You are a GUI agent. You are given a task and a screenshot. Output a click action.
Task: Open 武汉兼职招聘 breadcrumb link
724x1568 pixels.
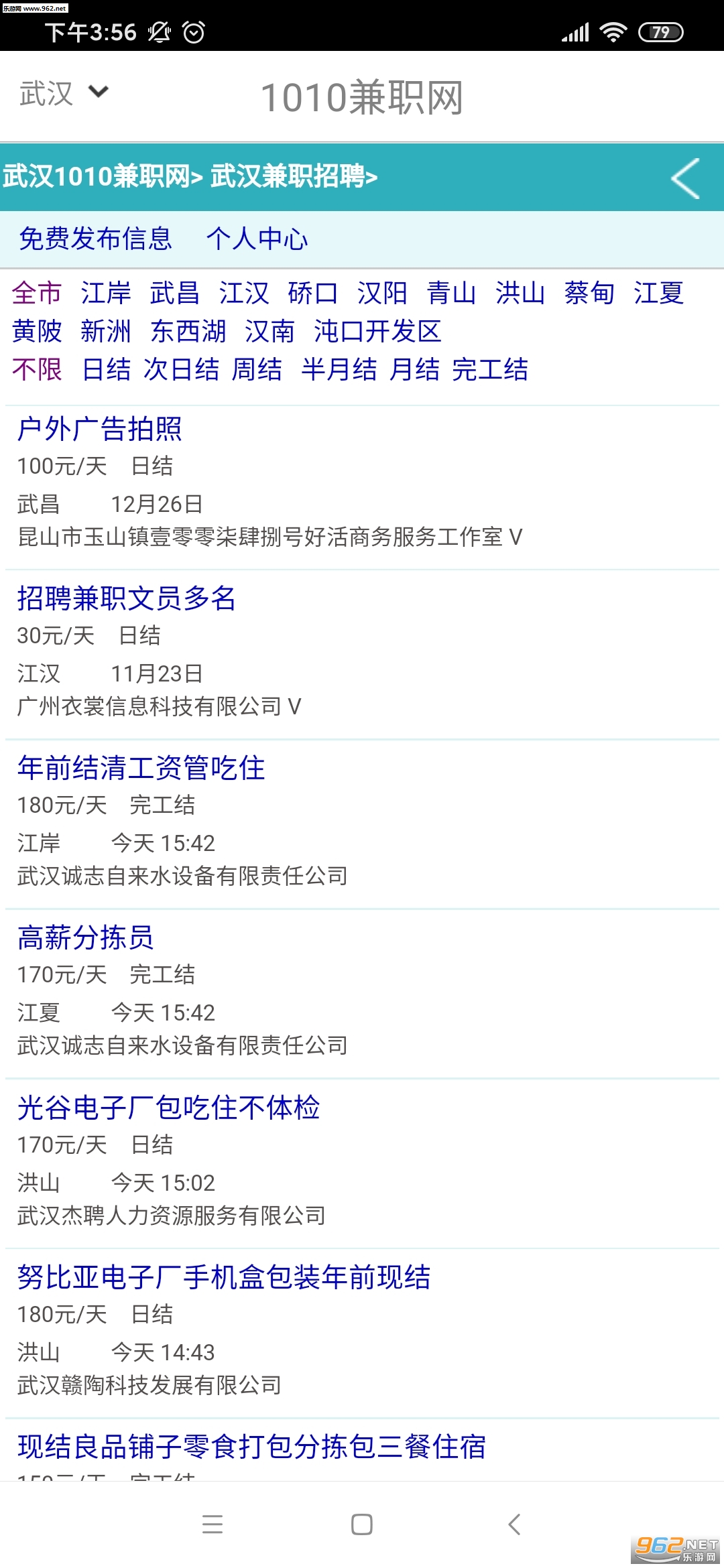294,177
